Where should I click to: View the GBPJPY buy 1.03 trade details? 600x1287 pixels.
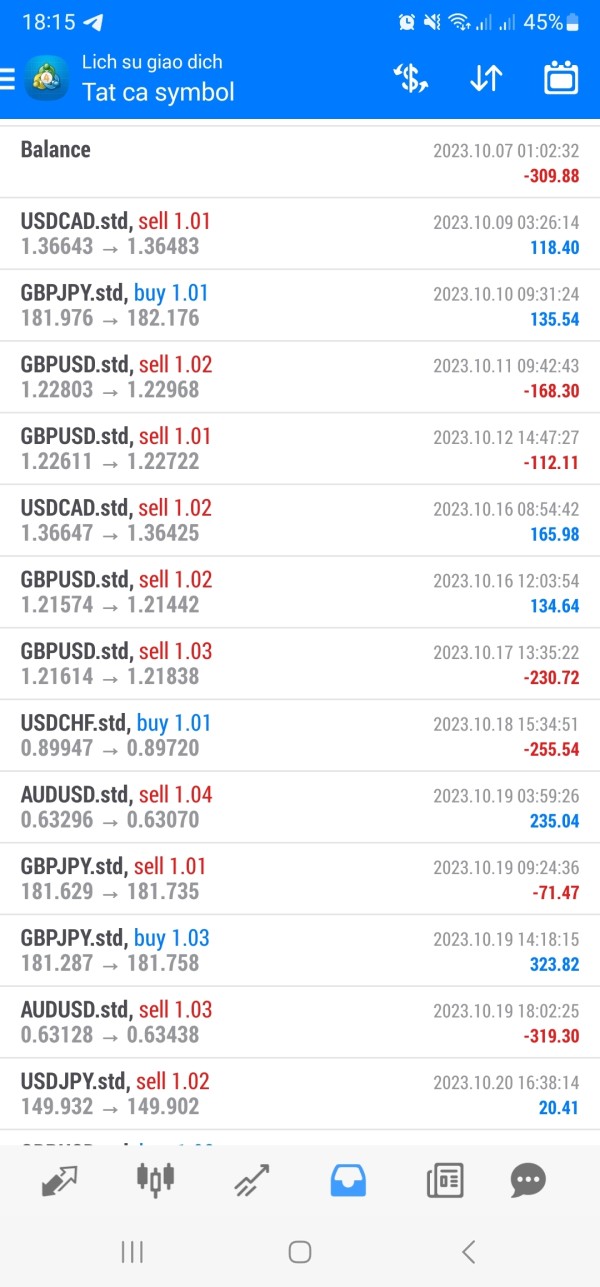pyautogui.click(x=300, y=951)
